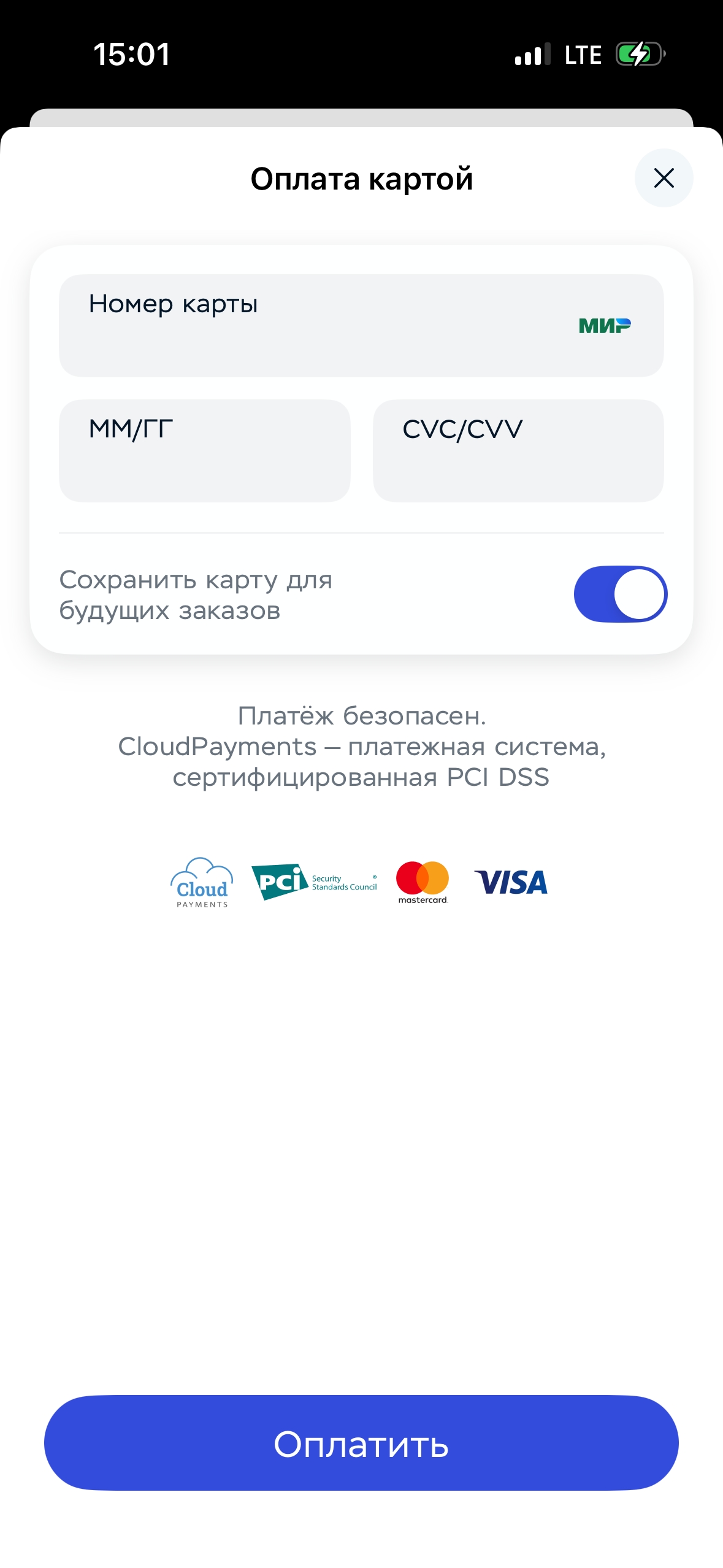
Task: Tap the Оплатить button
Action: click(361, 1443)
